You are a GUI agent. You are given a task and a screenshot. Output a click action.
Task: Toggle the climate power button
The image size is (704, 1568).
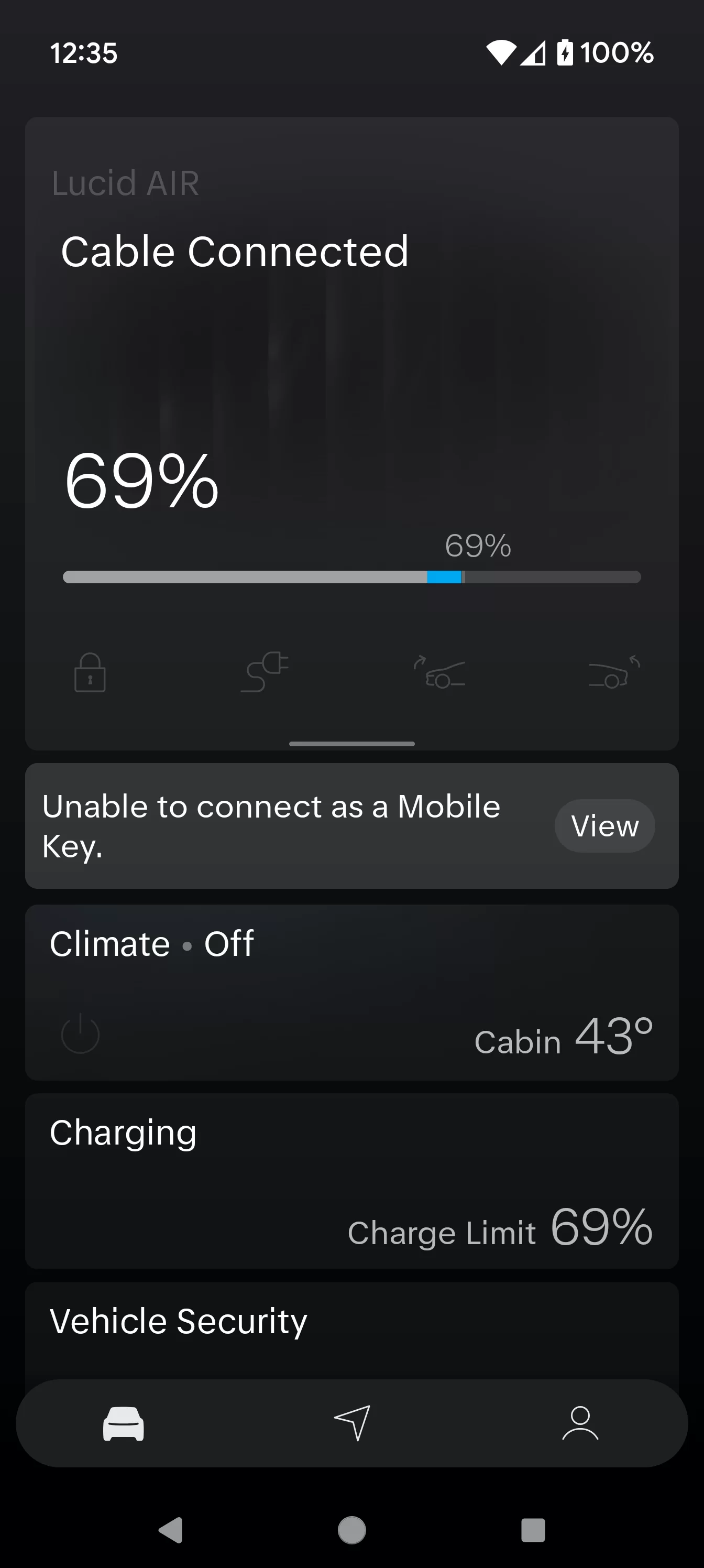pos(80,1033)
